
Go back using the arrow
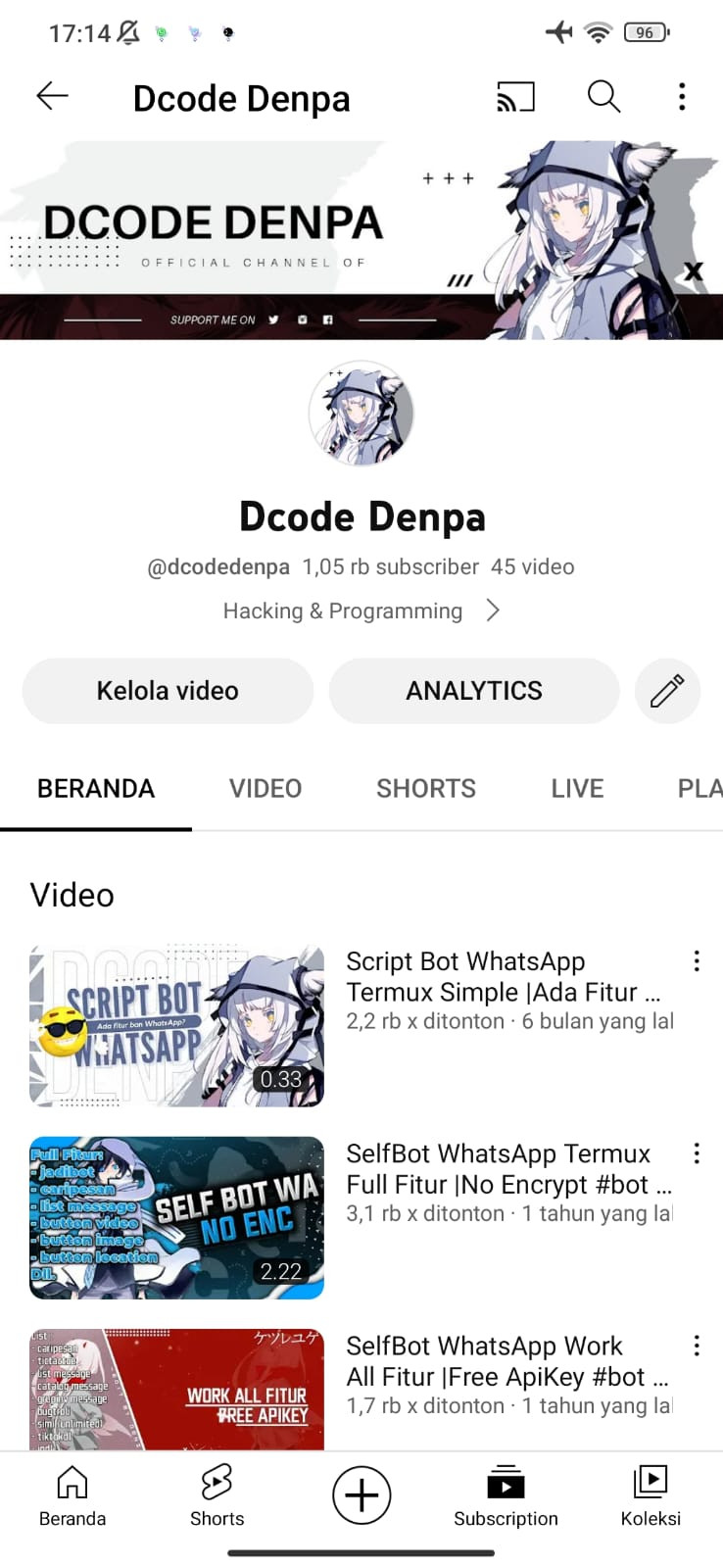52,96
